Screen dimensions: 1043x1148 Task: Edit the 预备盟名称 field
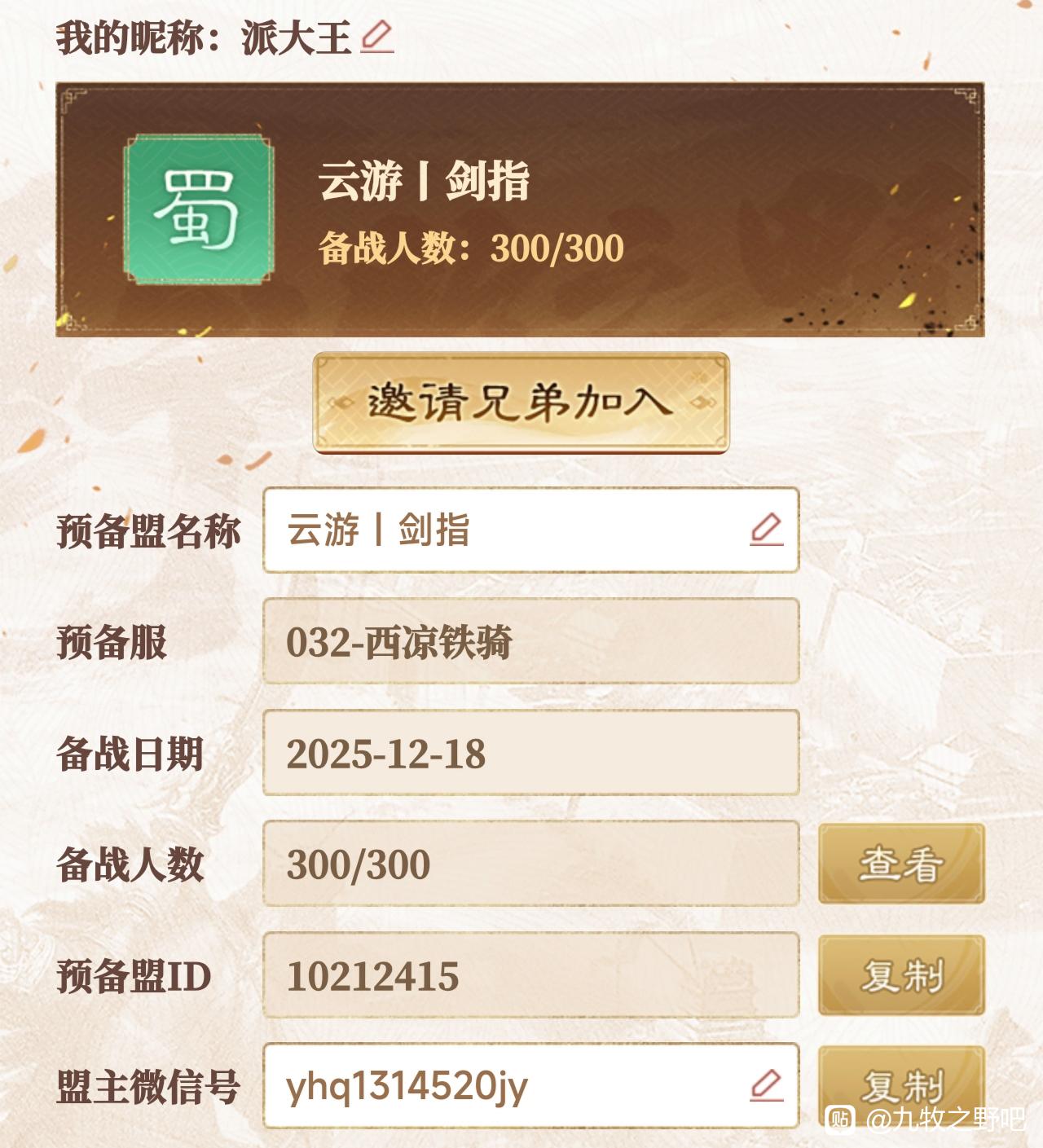click(766, 530)
